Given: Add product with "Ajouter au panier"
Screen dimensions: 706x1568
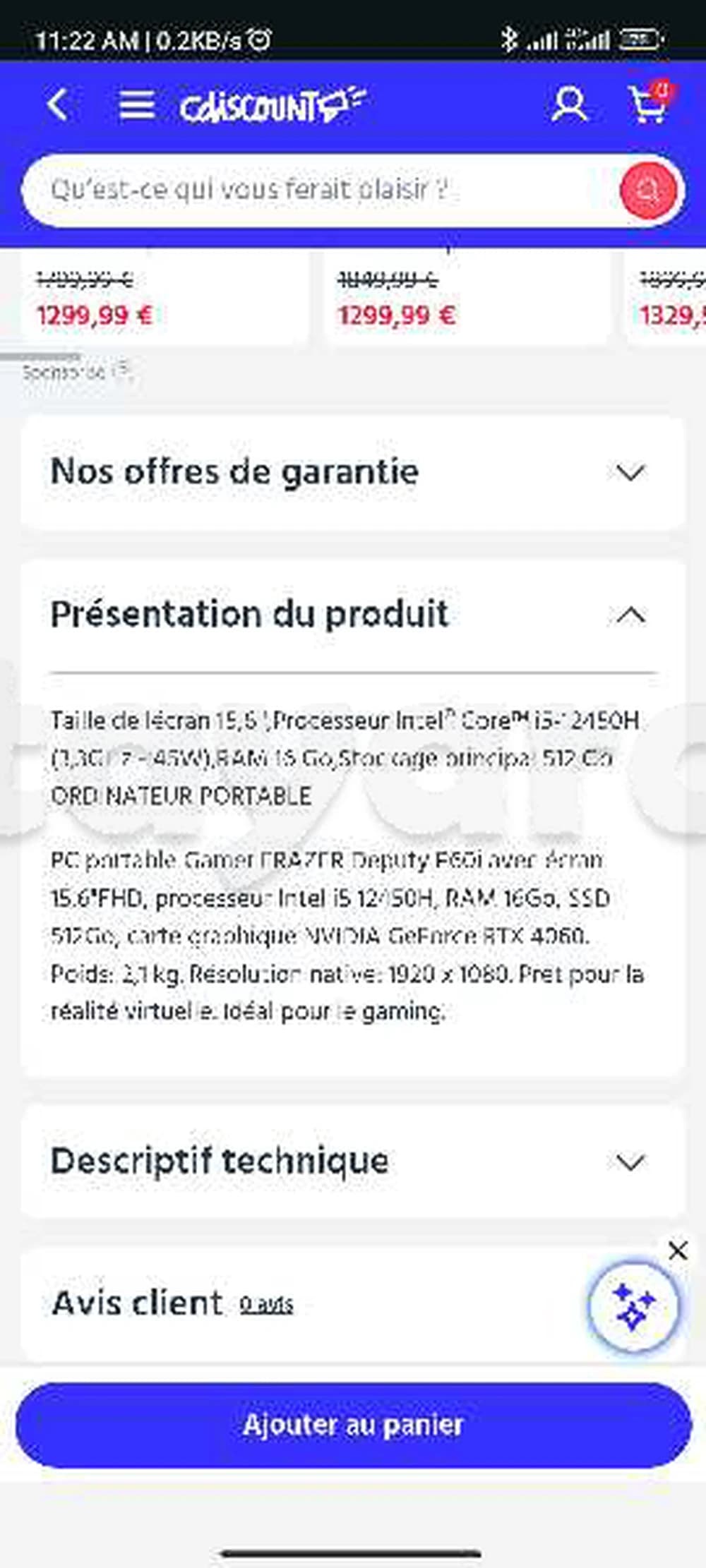Looking at the screenshot, I should [353, 1425].
